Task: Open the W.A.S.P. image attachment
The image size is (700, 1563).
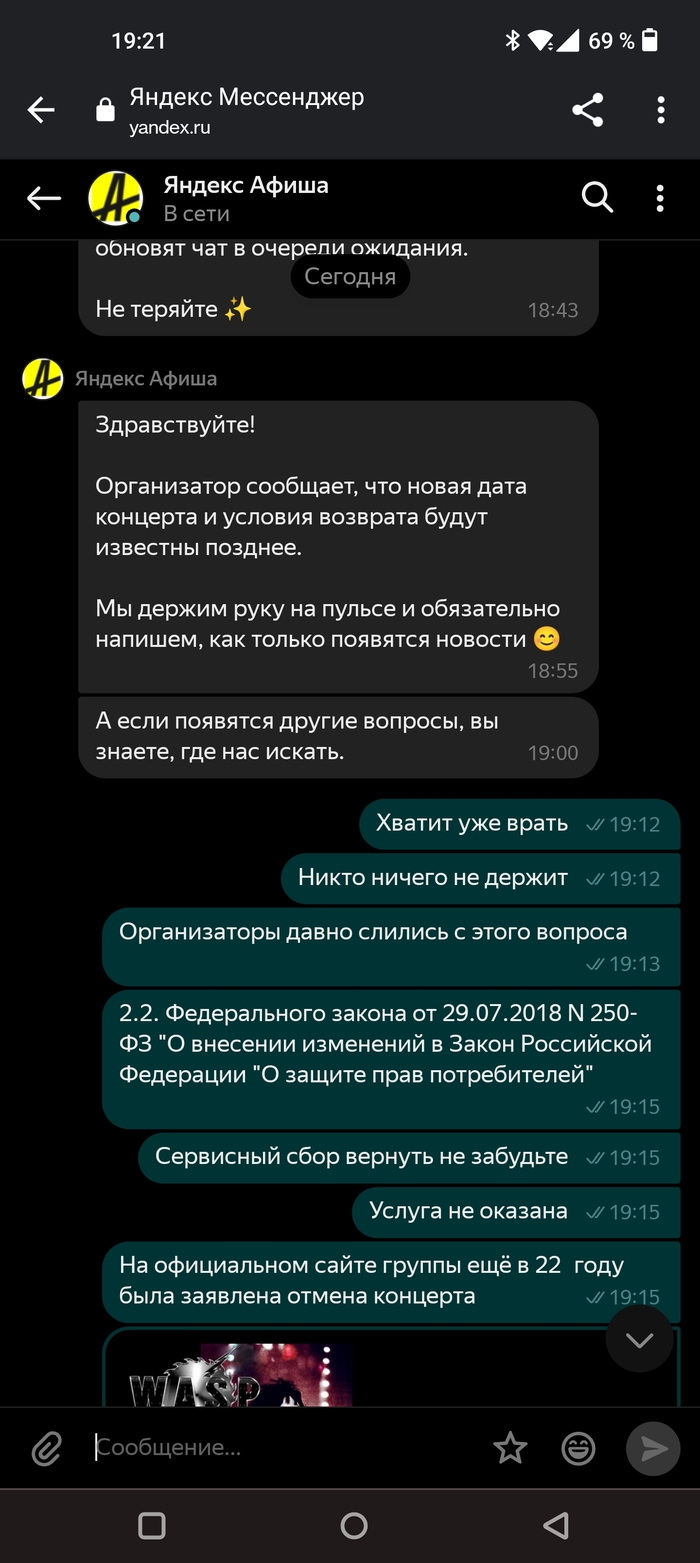Action: coord(240,1375)
